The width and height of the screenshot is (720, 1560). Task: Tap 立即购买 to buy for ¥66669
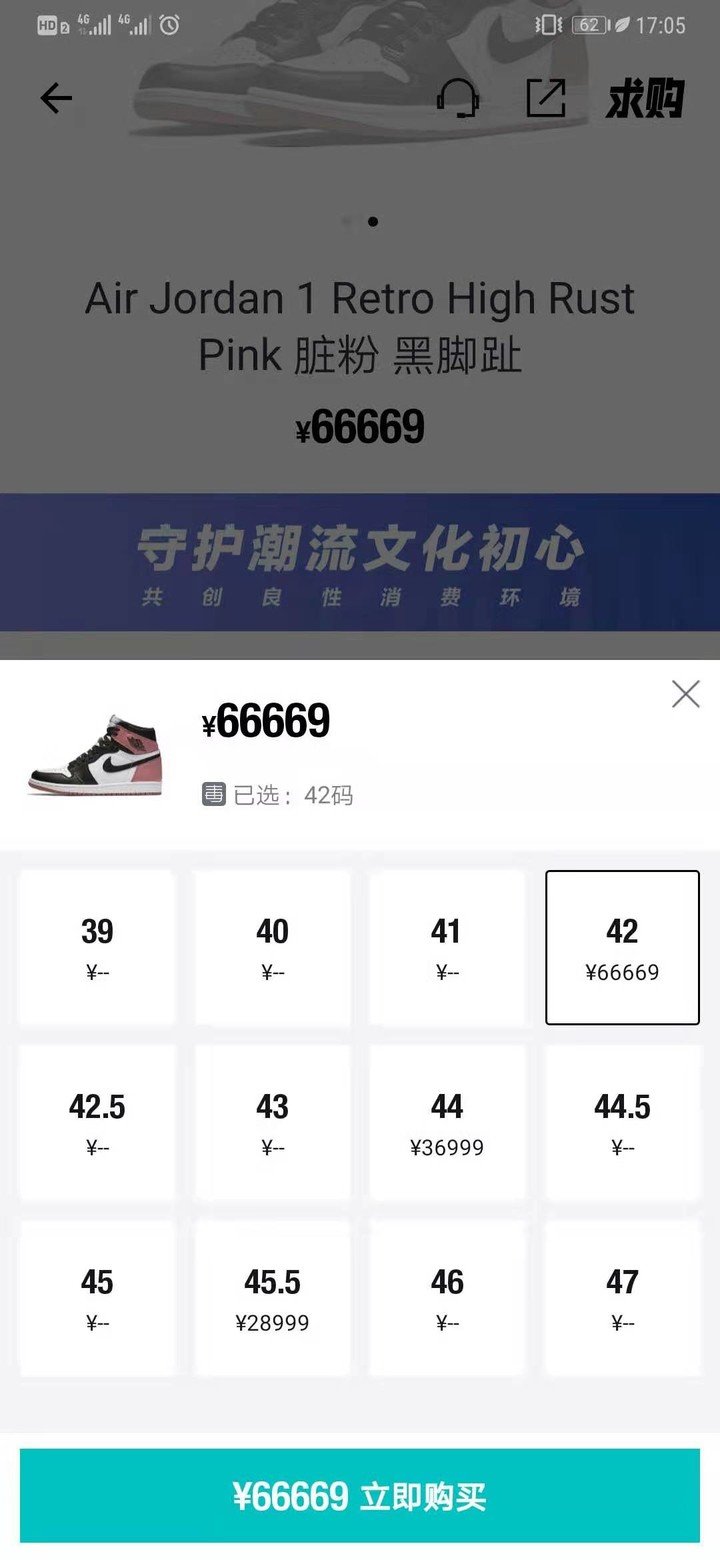tap(360, 1497)
